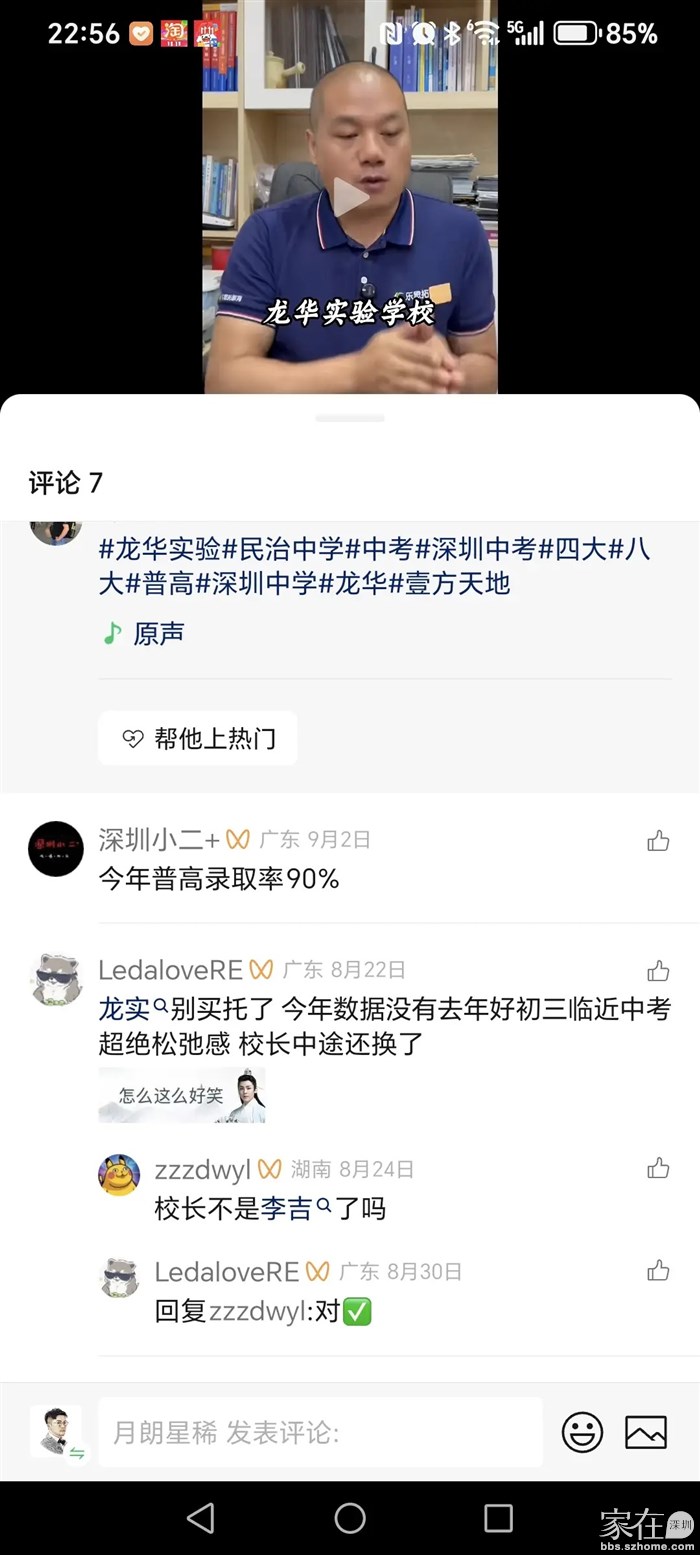Screen dimensions: 700x1555
Task: Open the emoji picker
Action: [582, 1432]
